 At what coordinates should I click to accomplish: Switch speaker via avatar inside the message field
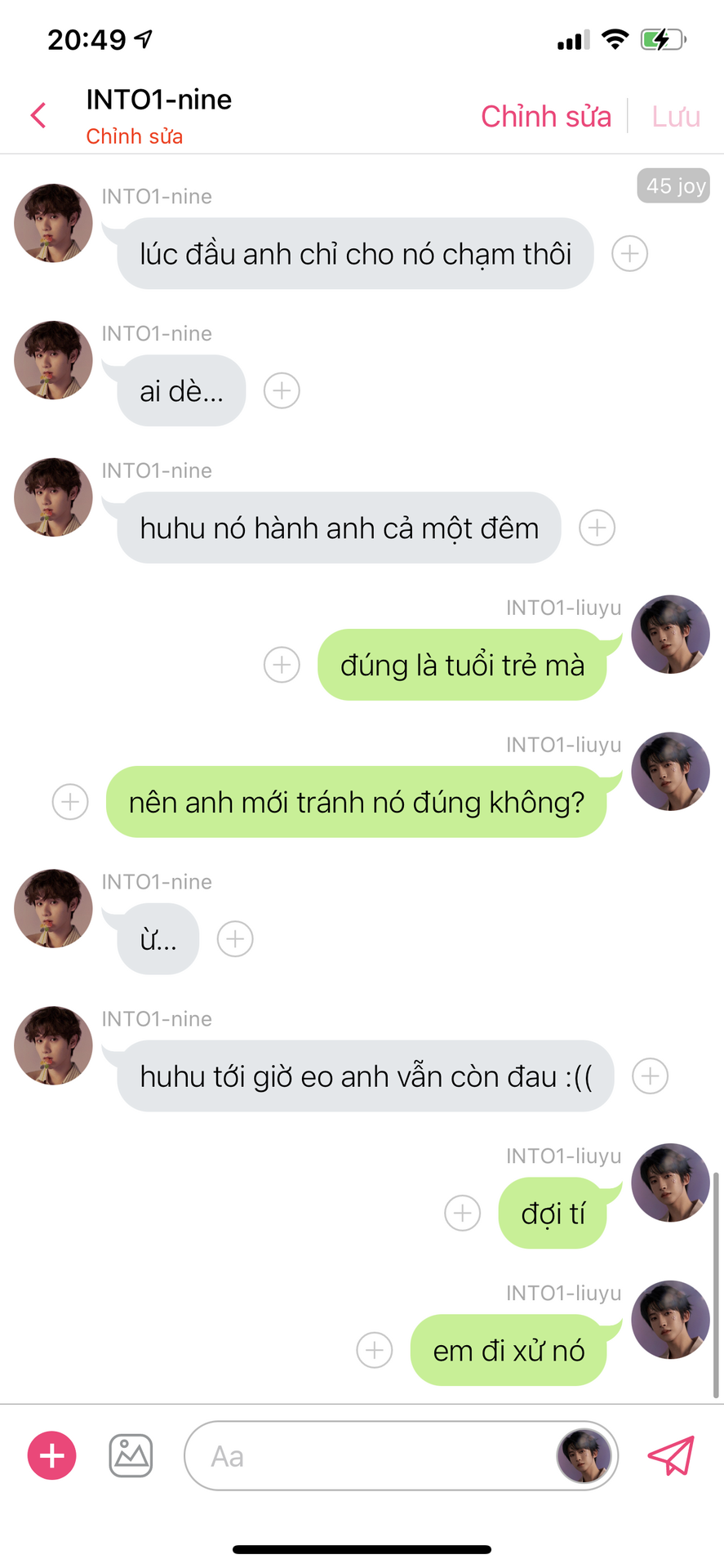584,1456
